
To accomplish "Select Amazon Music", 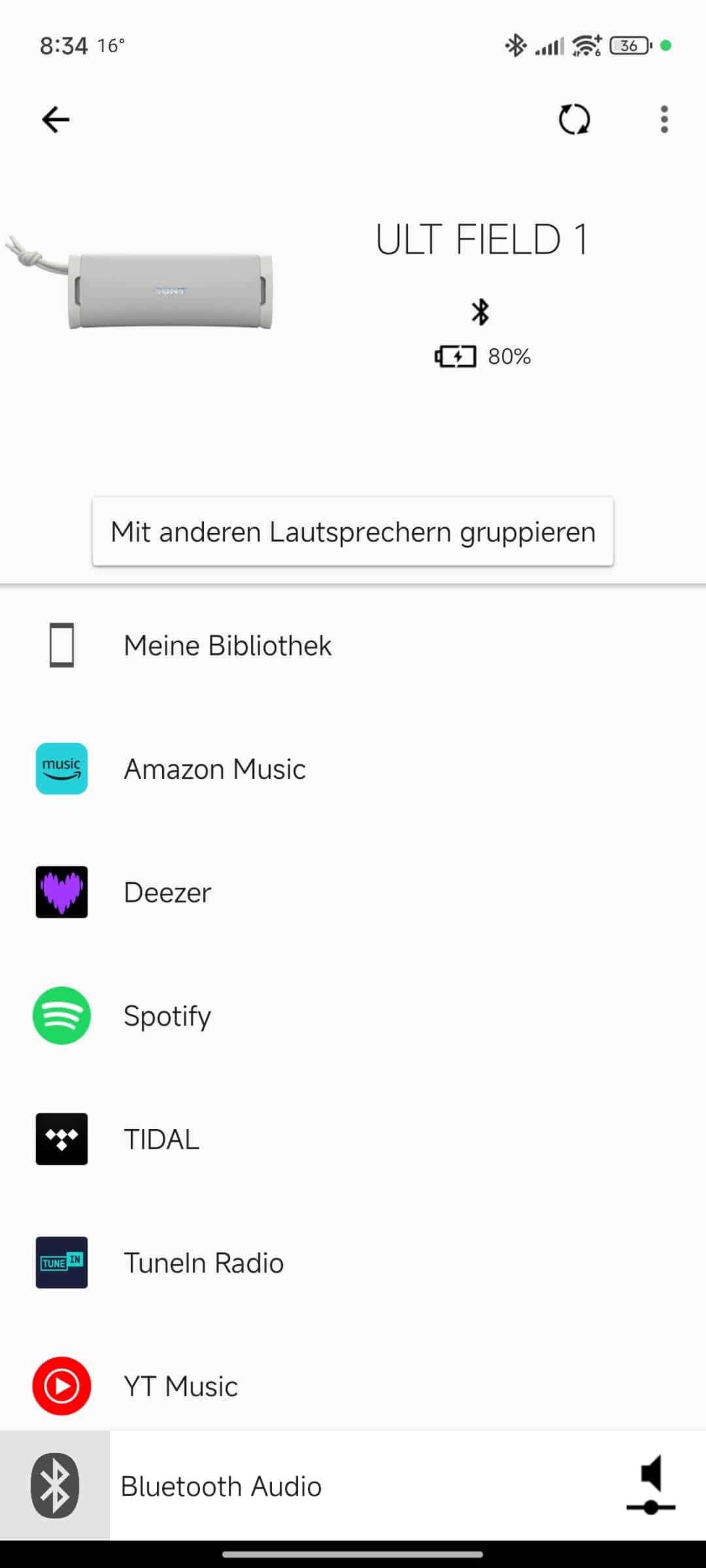I will (214, 769).
